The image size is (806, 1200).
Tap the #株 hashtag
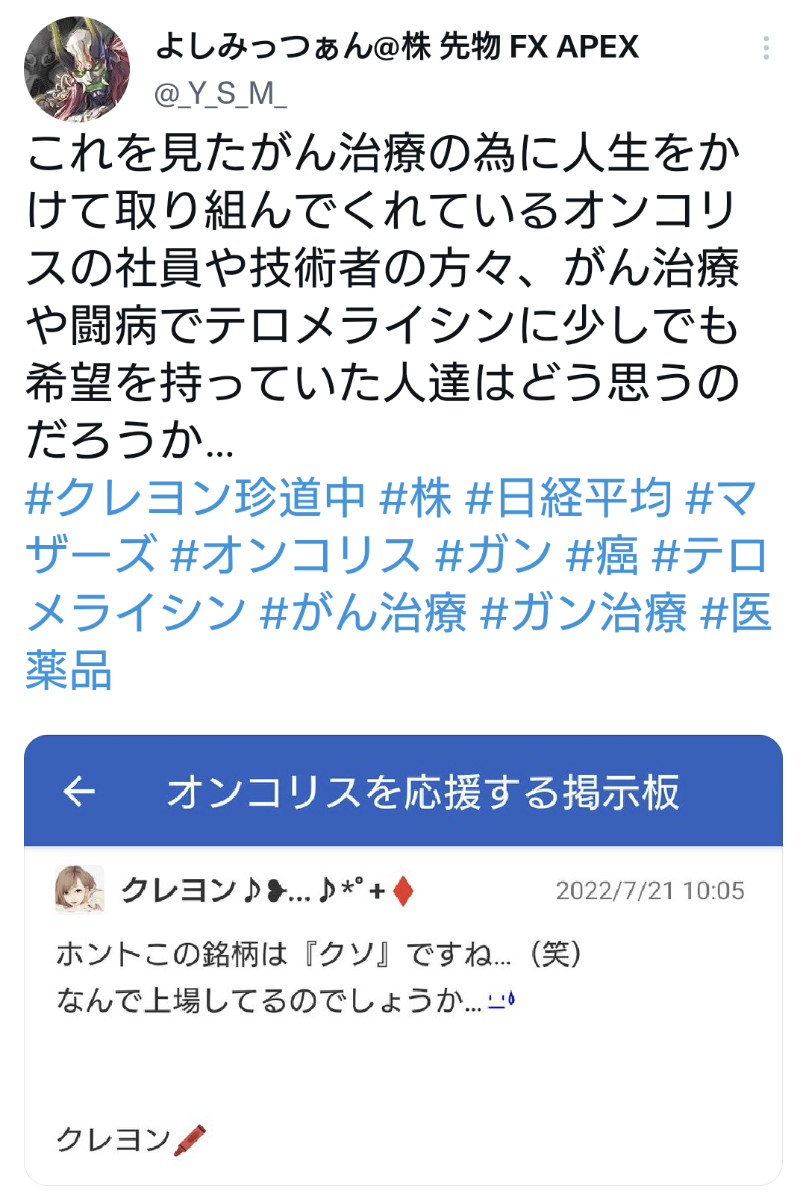pyautogui.click(x=416, y=499)
